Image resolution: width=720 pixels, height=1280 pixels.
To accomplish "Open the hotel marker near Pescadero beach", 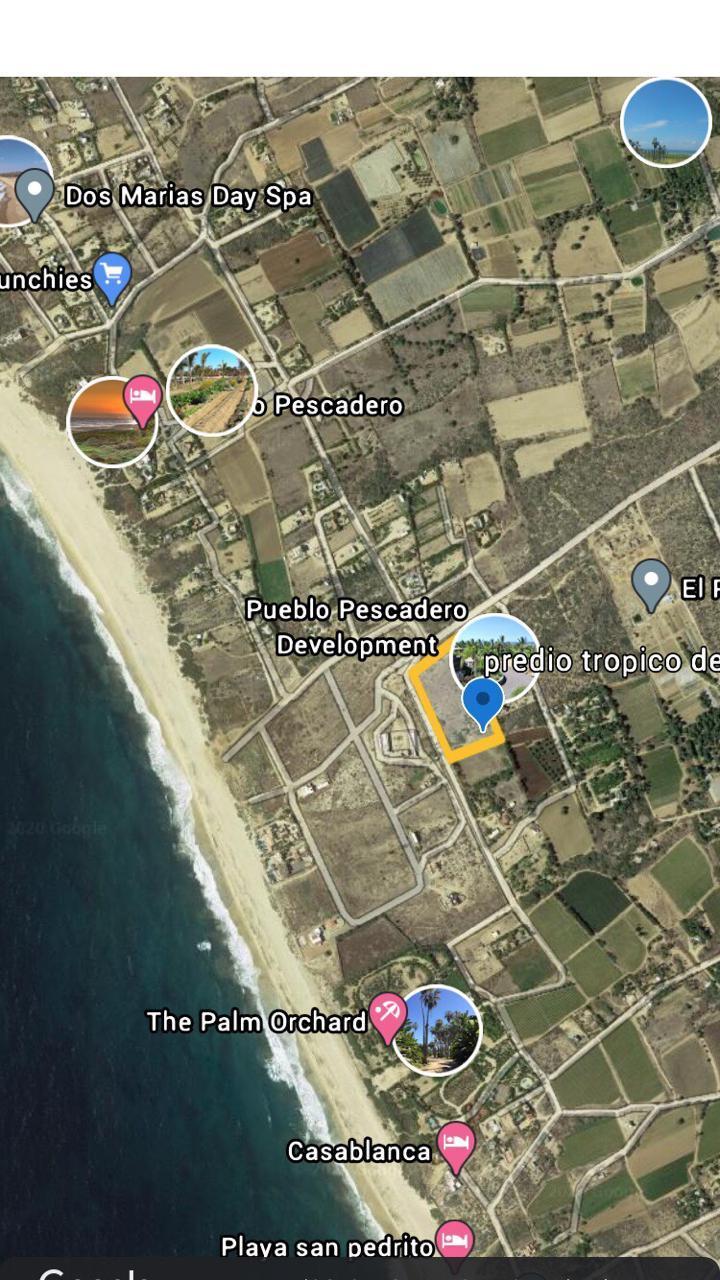I will coord(143,399).
